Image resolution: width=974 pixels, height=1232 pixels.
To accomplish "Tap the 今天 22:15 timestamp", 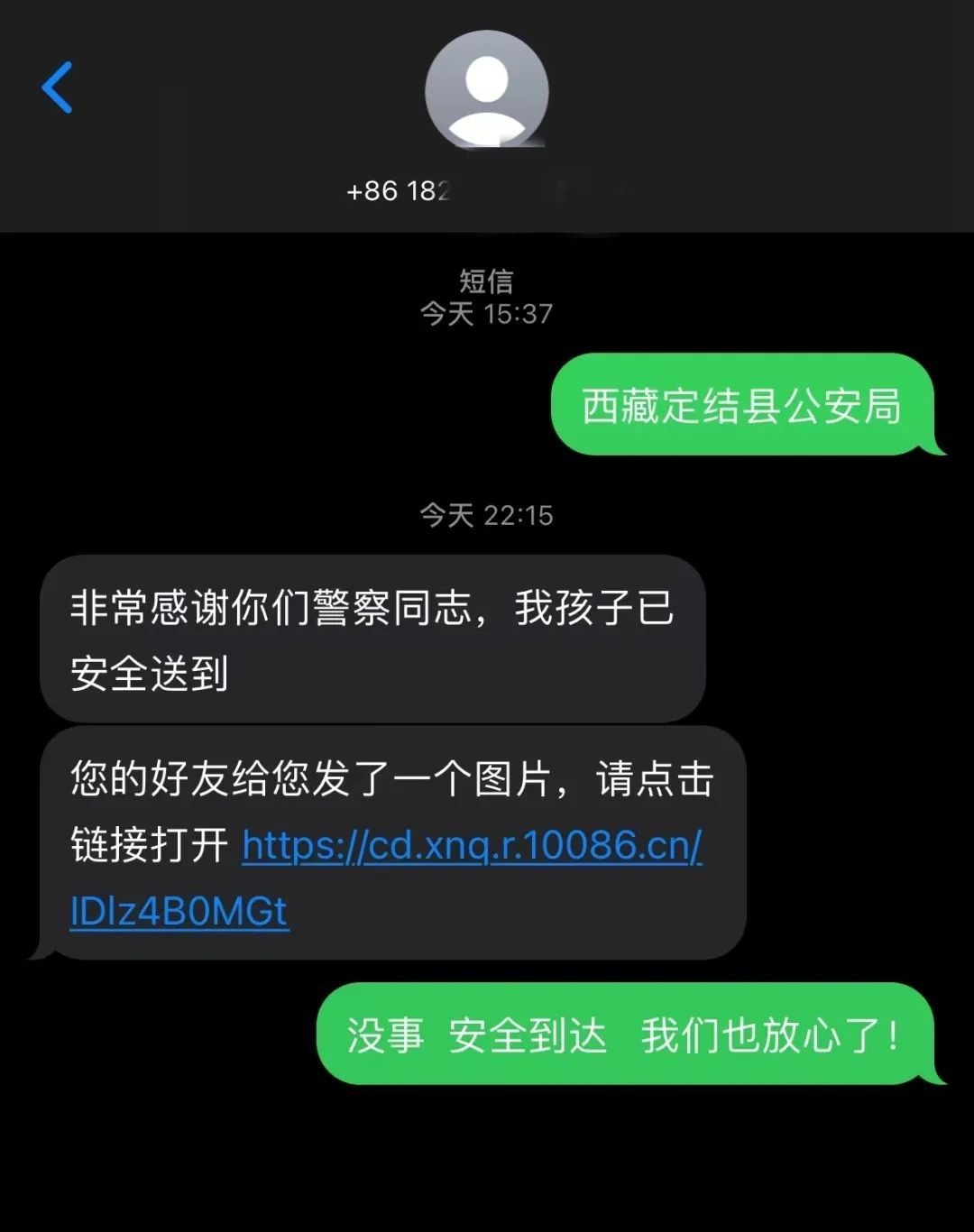I will (487, 517).
